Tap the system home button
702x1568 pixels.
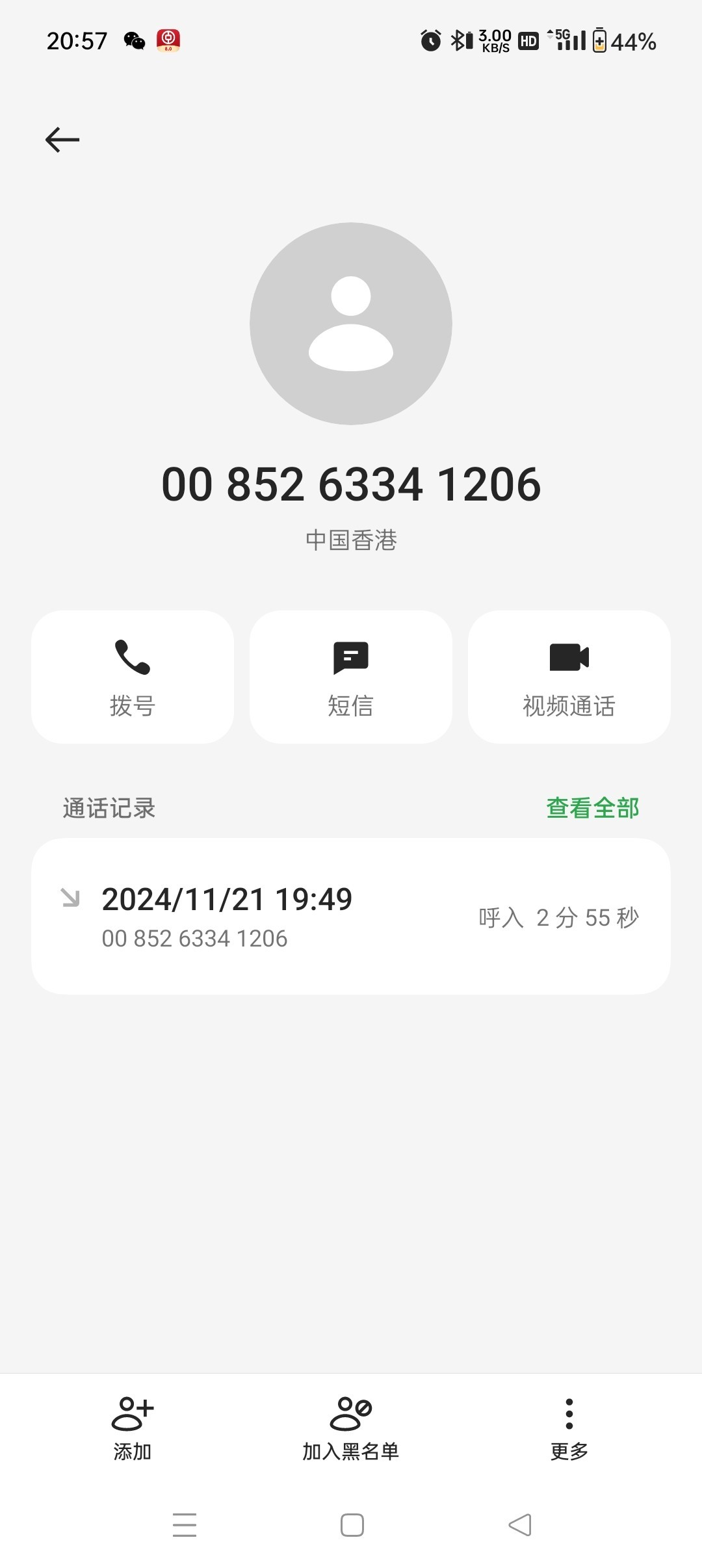(352, 1525)
